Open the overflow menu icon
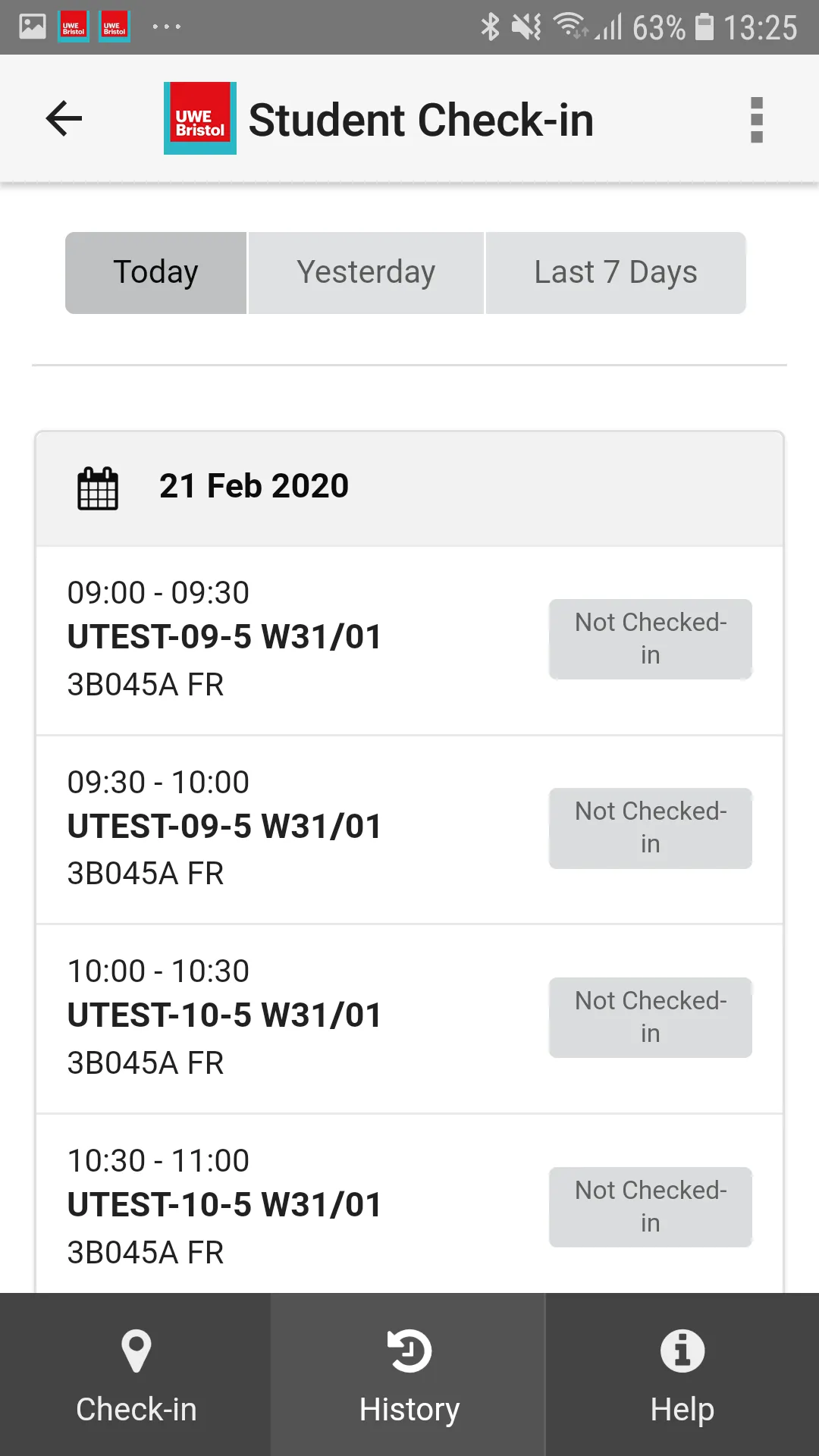819x1456 pixels. pyautogui.click(x=756, y=119)
